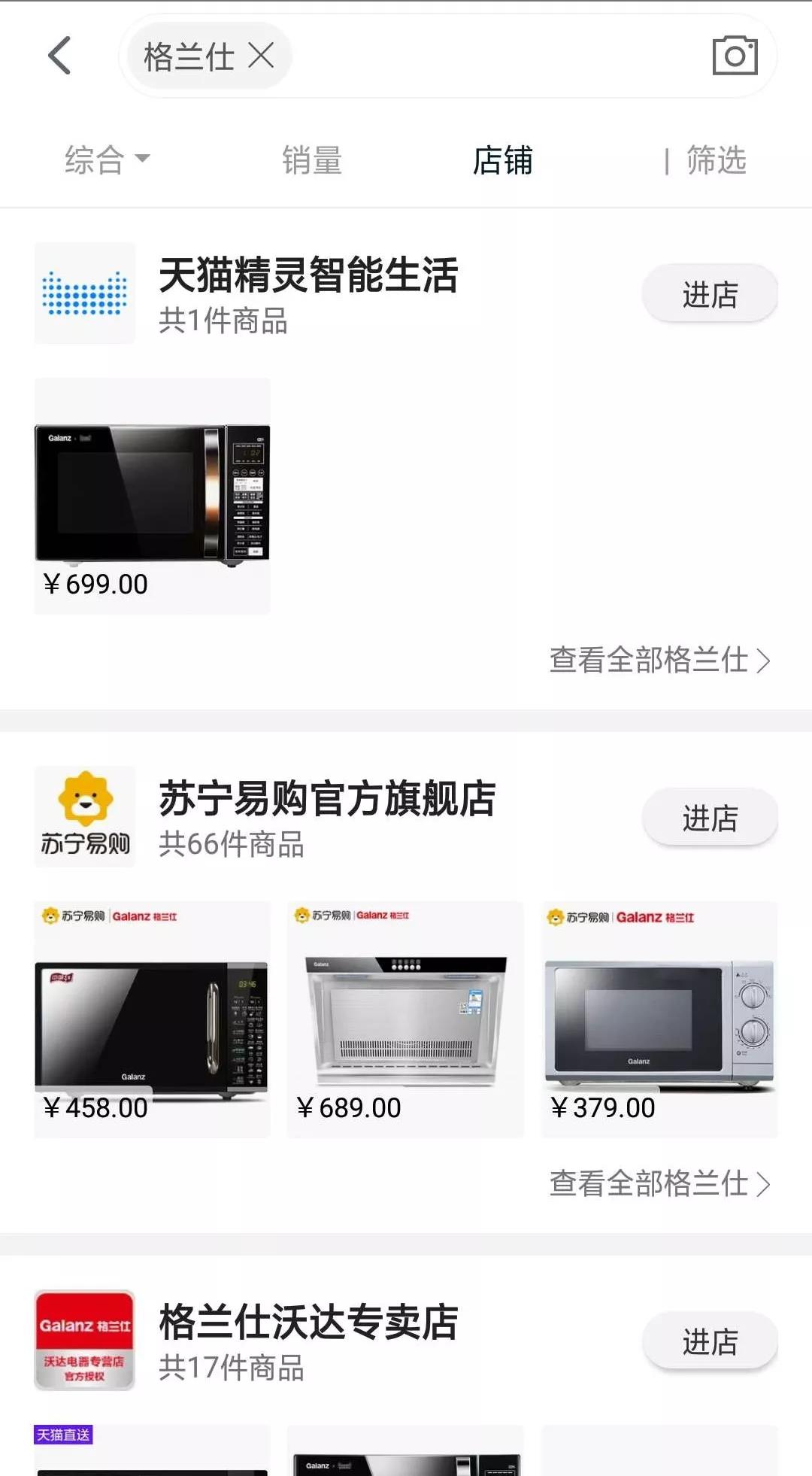View all 格兰仕 items in 天猫精灵智能生活

(x=659, y=661)
